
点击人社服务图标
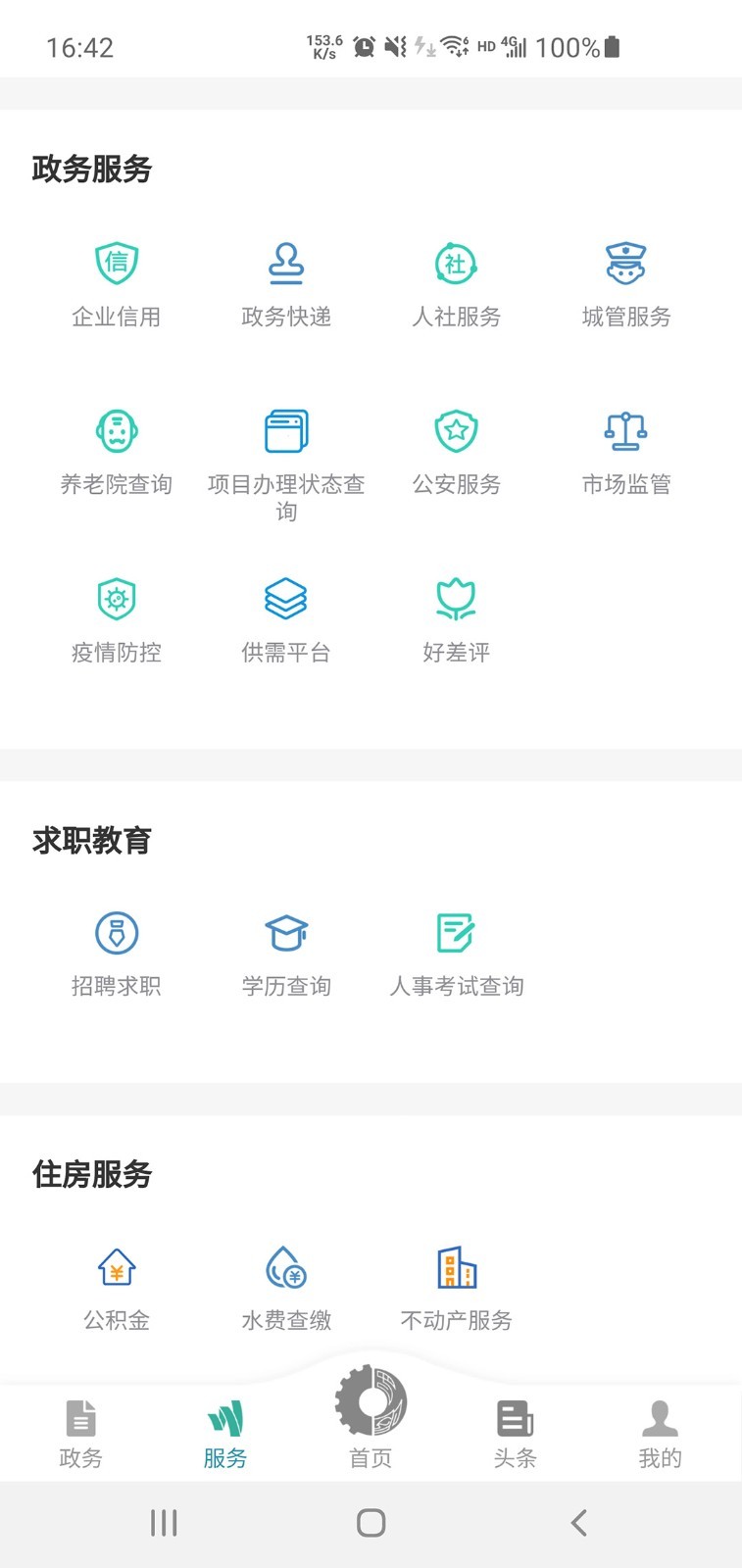pyautogui.click(x=455, y=284)
